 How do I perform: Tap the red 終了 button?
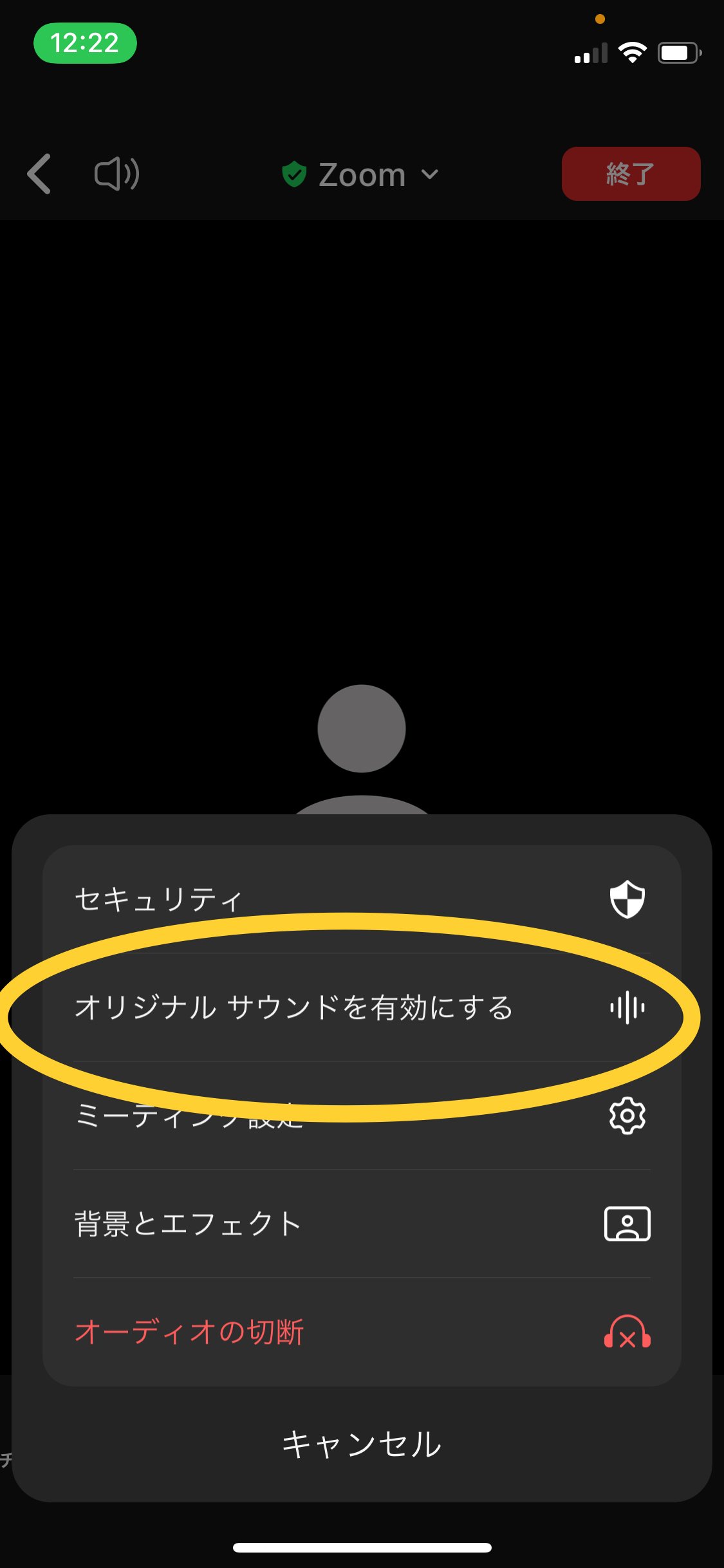point(631,174)
